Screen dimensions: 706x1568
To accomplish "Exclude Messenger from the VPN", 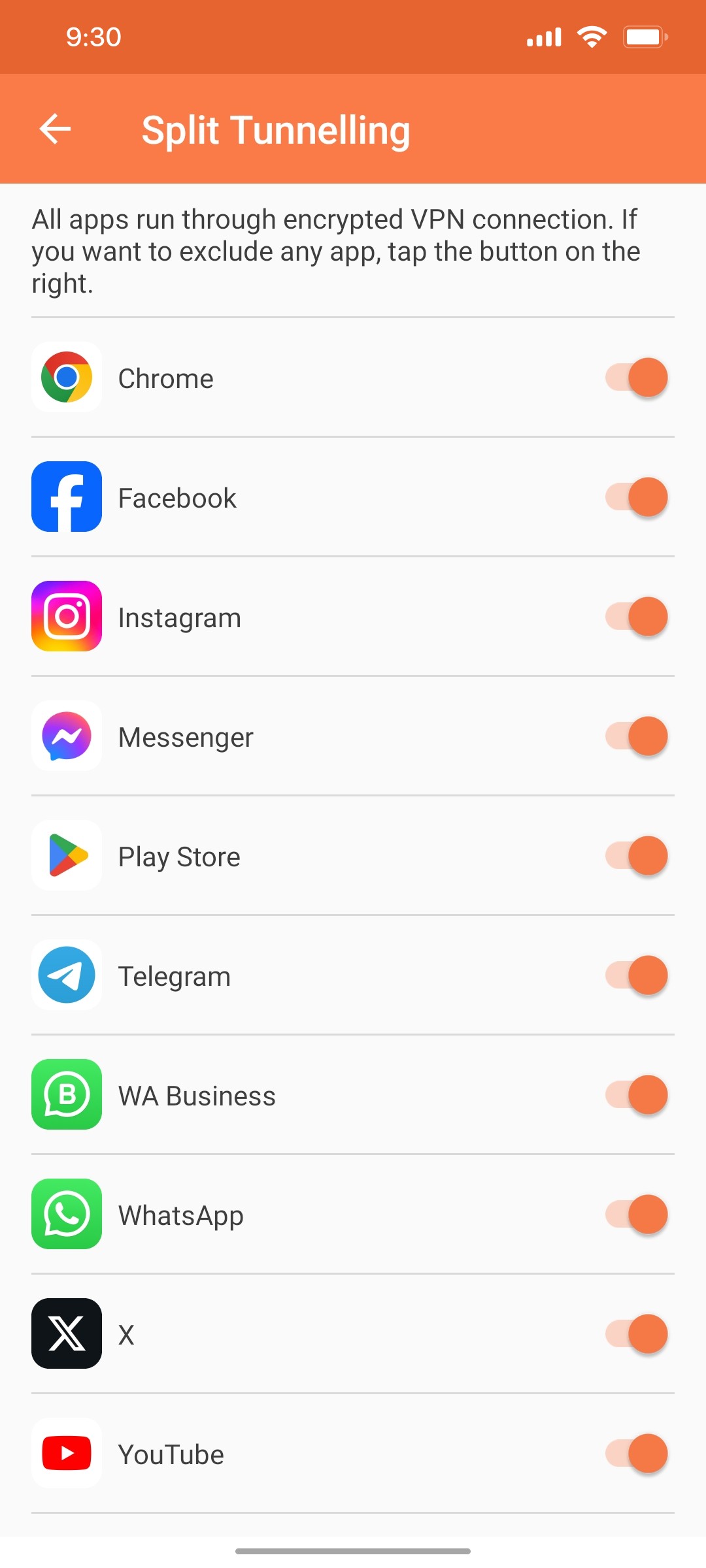I will click(x=635, y=736).
